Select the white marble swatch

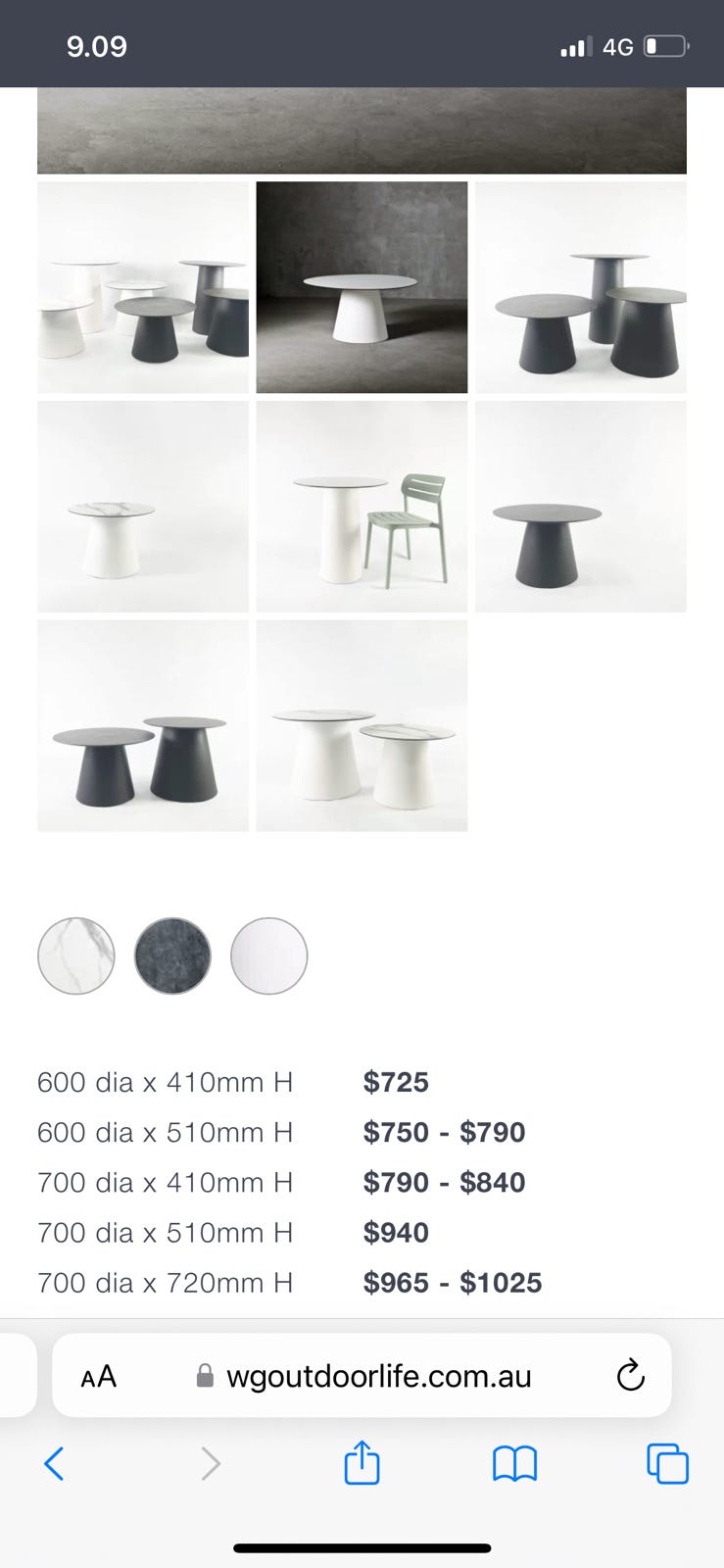pyautogui.click(x=76, y=955)
